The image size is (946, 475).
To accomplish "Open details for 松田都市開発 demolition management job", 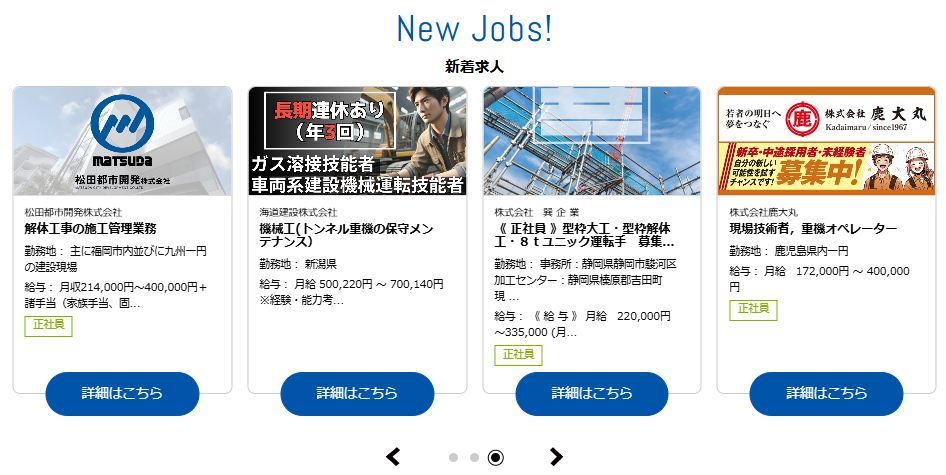I will click(x=123, y=393).
